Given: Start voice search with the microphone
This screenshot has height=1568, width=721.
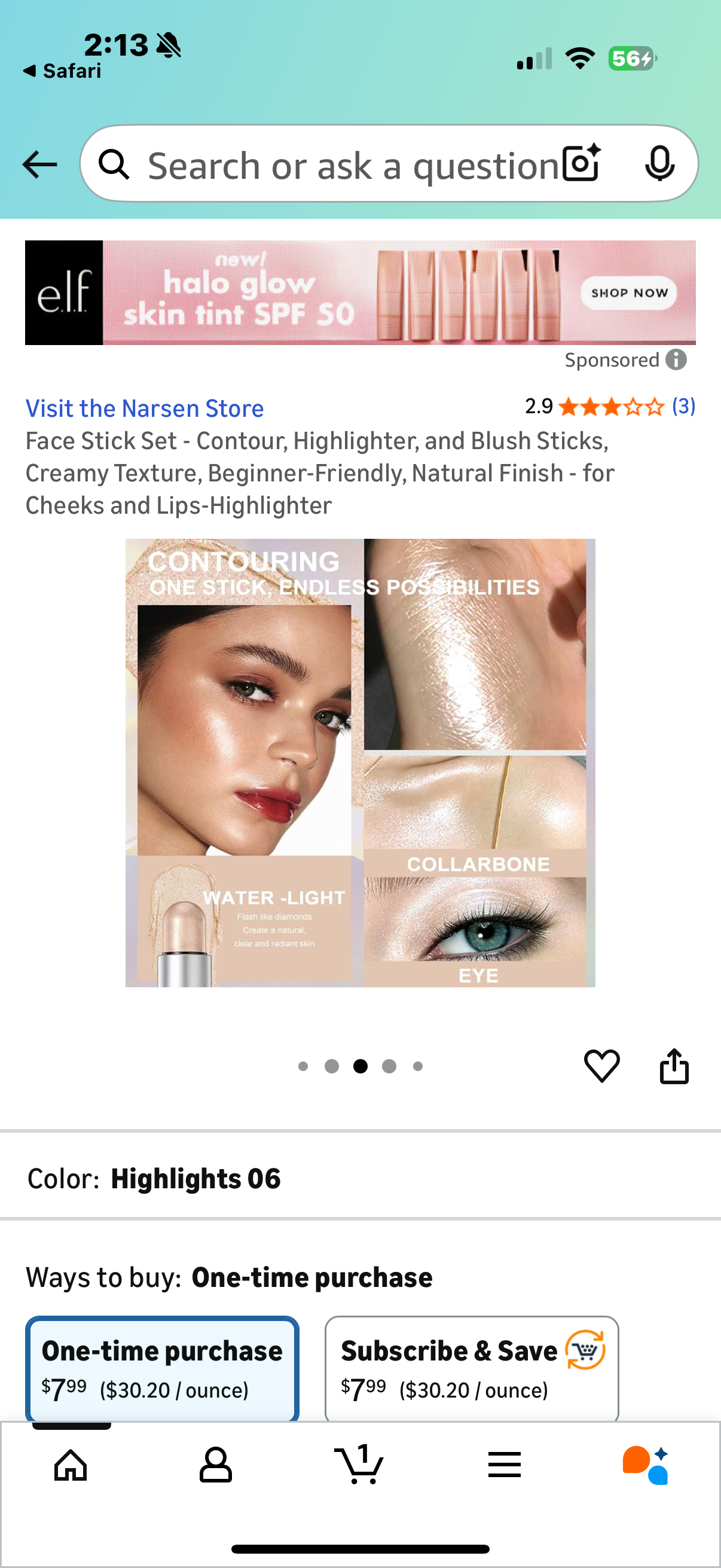Looking at the screenshot, I should 659,163.
